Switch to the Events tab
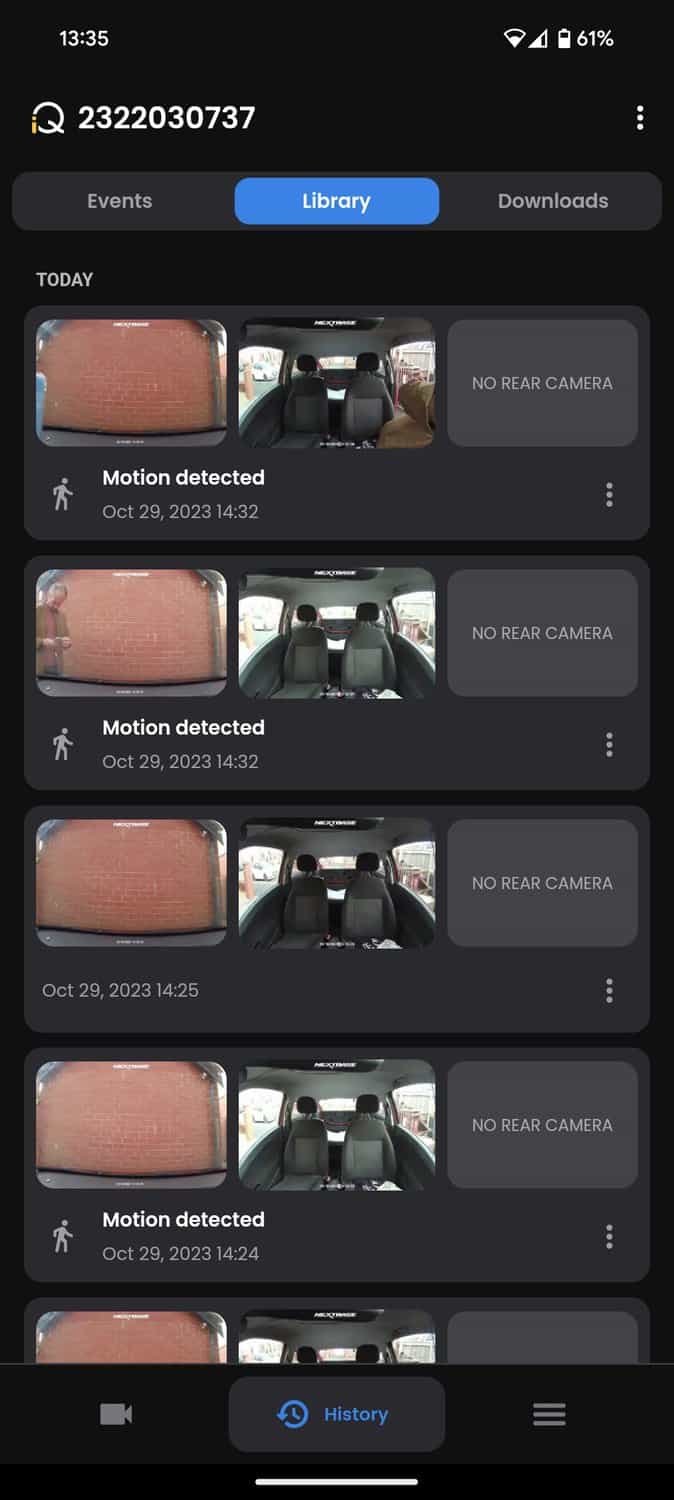Viewport: 674px width, 1500px height. click(x=120, y=201)
